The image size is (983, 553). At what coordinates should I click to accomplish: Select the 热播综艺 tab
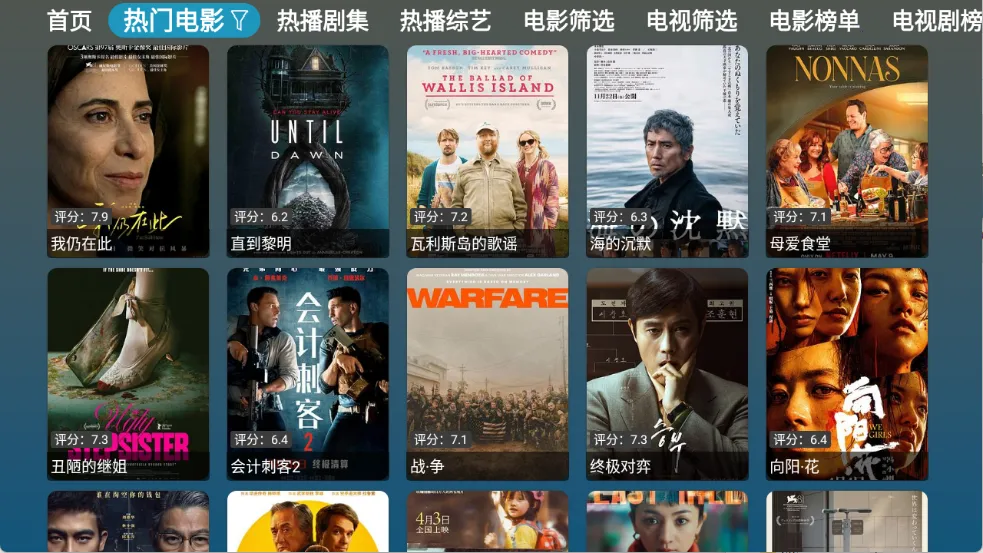pyautogui.click(x=445, y=21)
